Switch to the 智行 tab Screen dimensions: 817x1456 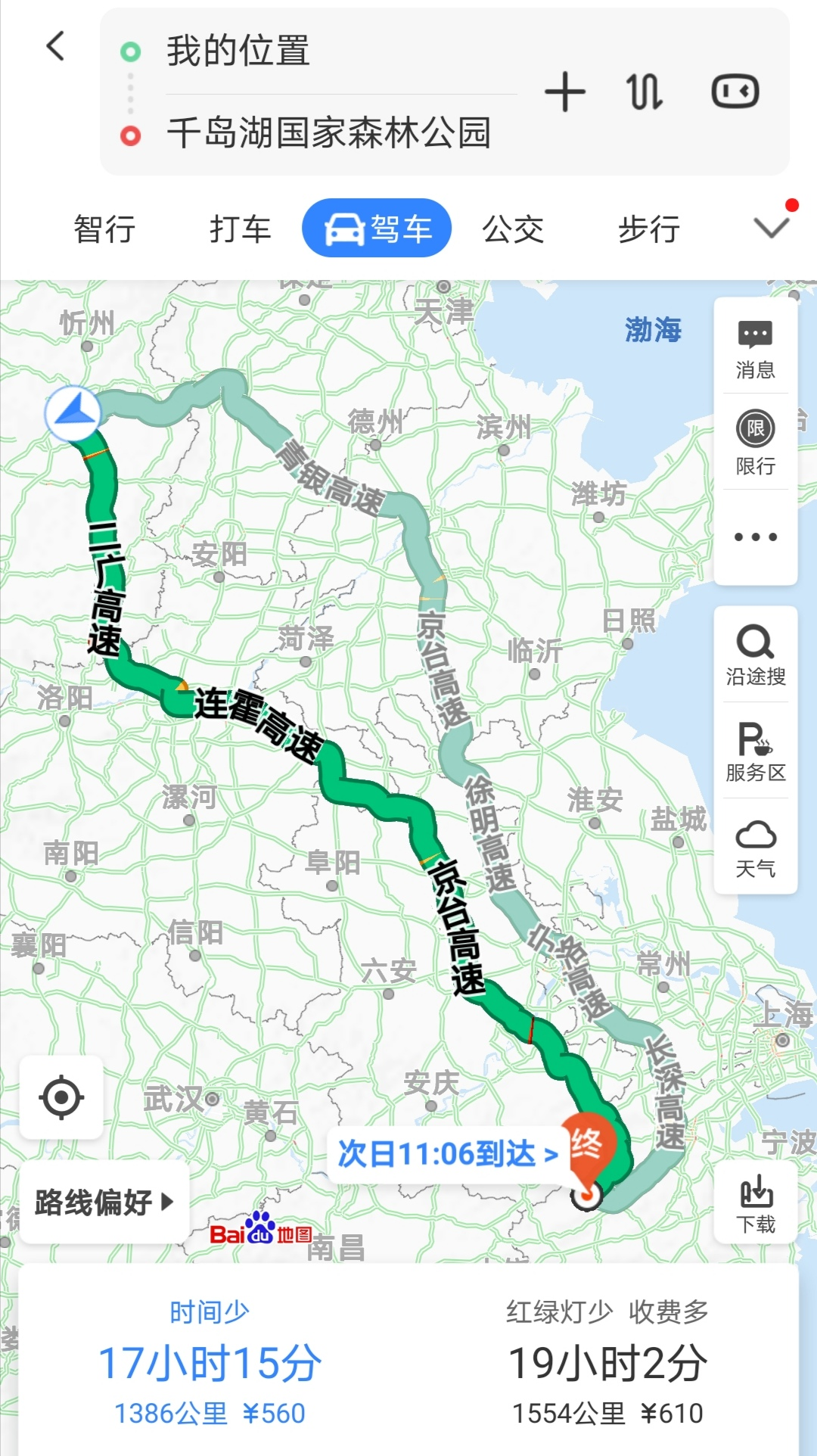tap(104, 229)
